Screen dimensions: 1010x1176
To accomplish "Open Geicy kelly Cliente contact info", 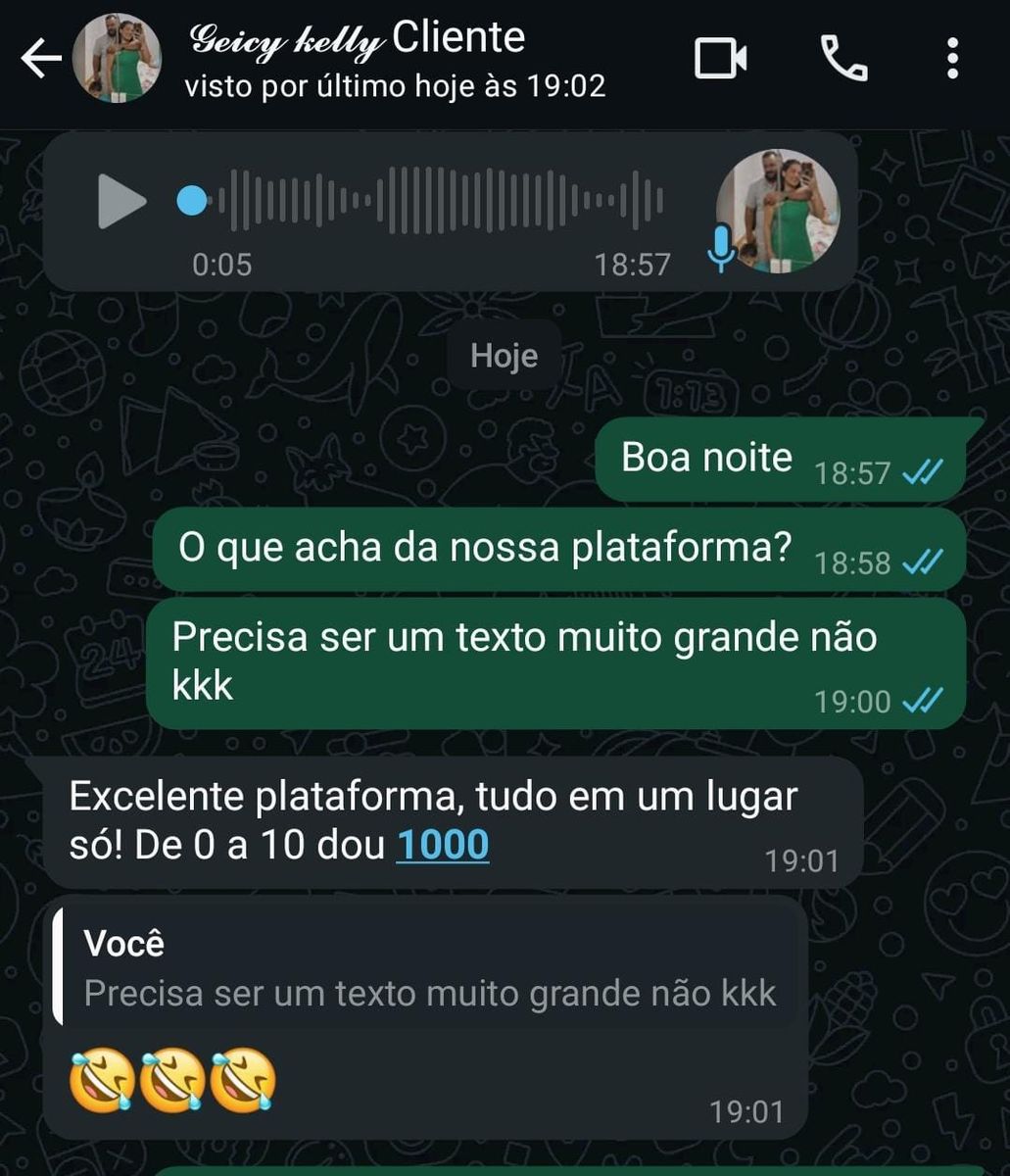I will (392, 59).
